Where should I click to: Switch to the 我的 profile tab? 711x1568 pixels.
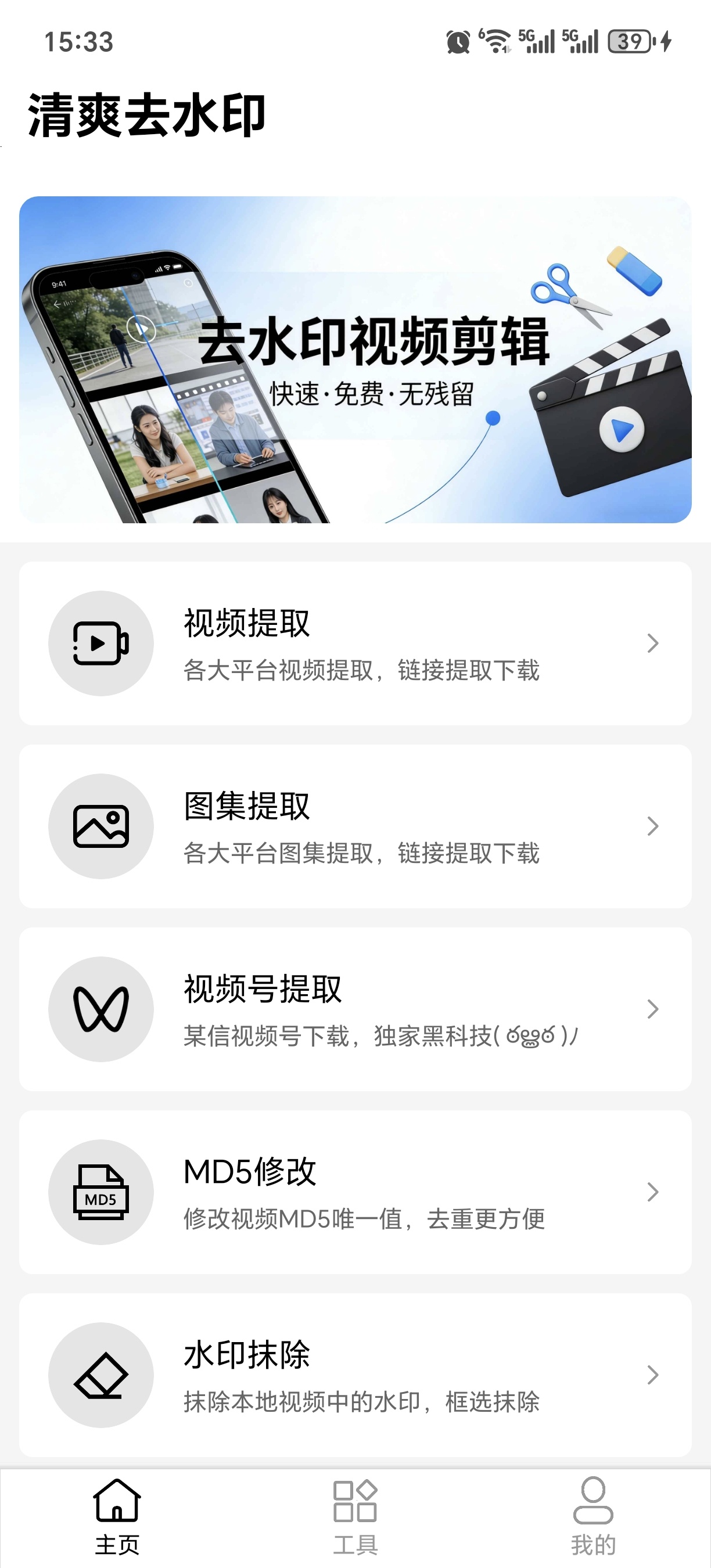593,1516
